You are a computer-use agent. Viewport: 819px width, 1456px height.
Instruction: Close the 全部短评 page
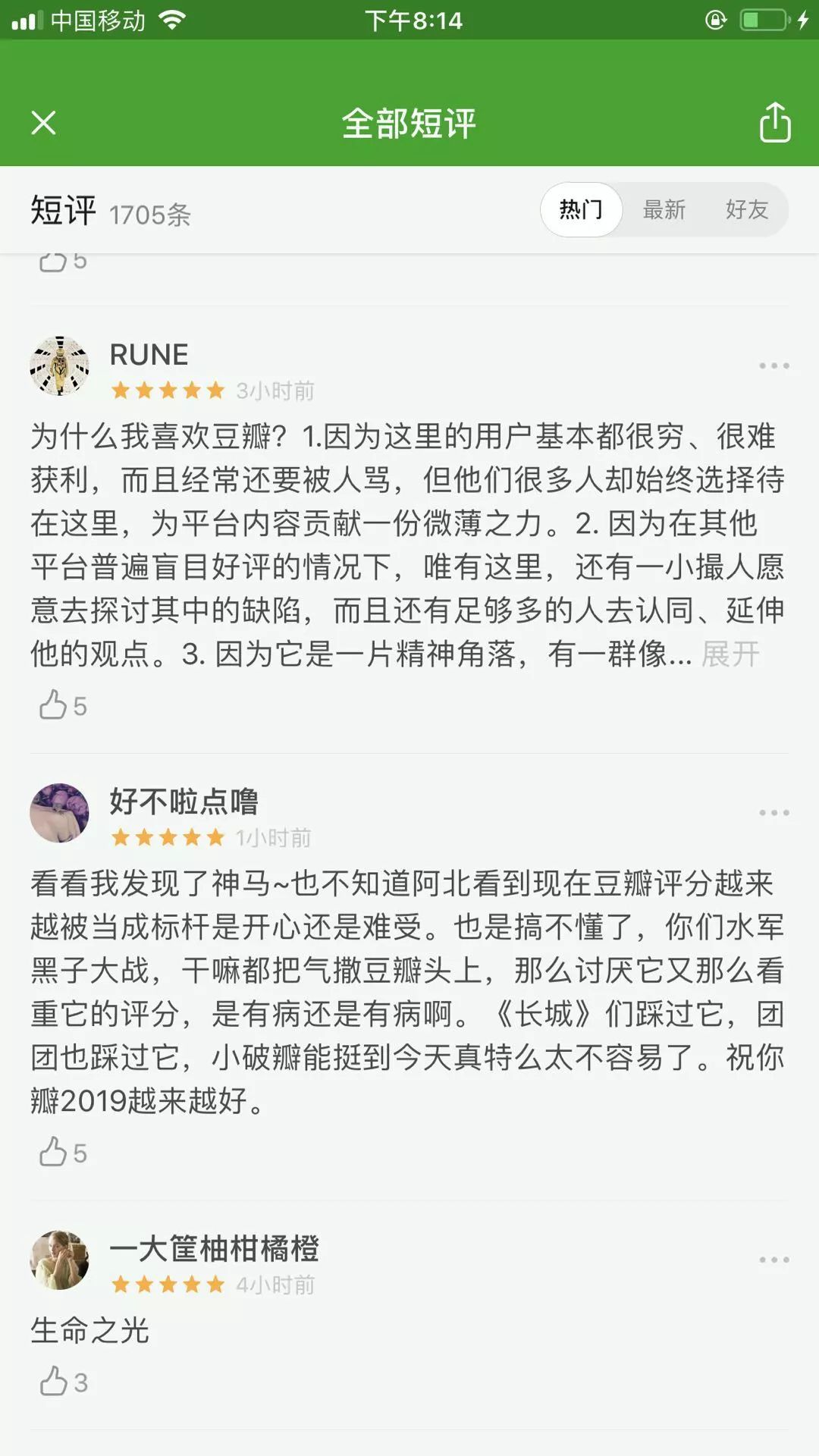click(x=43, y=122)
